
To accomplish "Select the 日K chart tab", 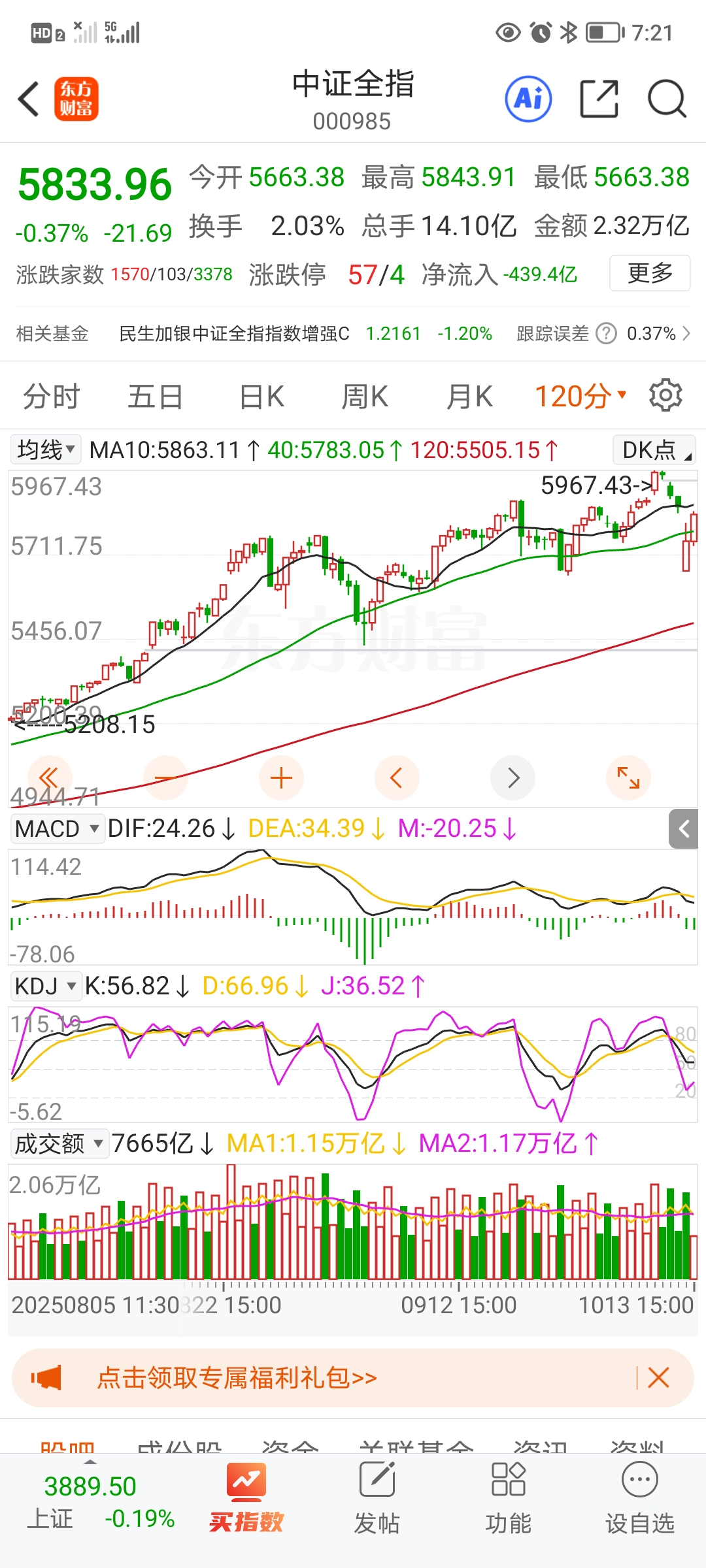I will click(261, 397).
